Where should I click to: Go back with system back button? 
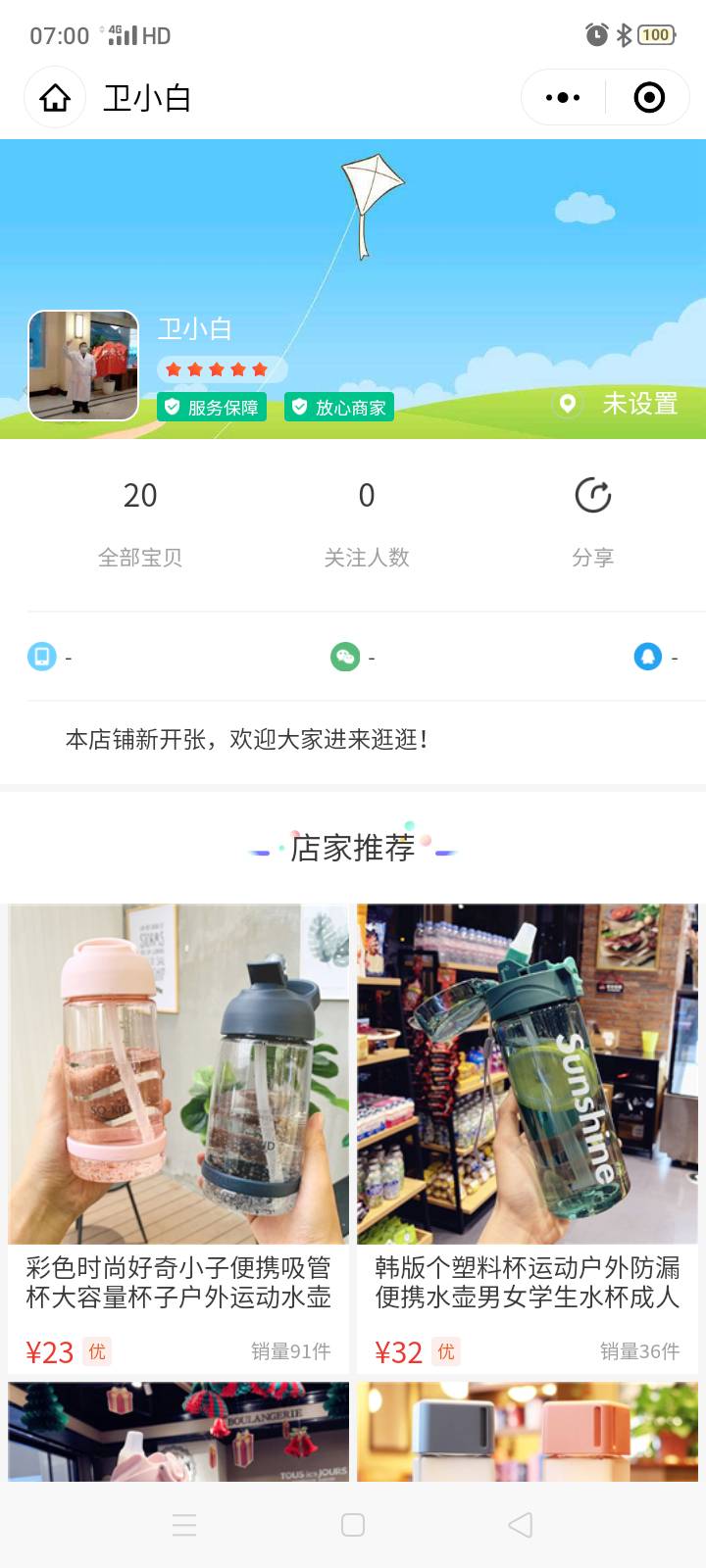pos(521,1525)
